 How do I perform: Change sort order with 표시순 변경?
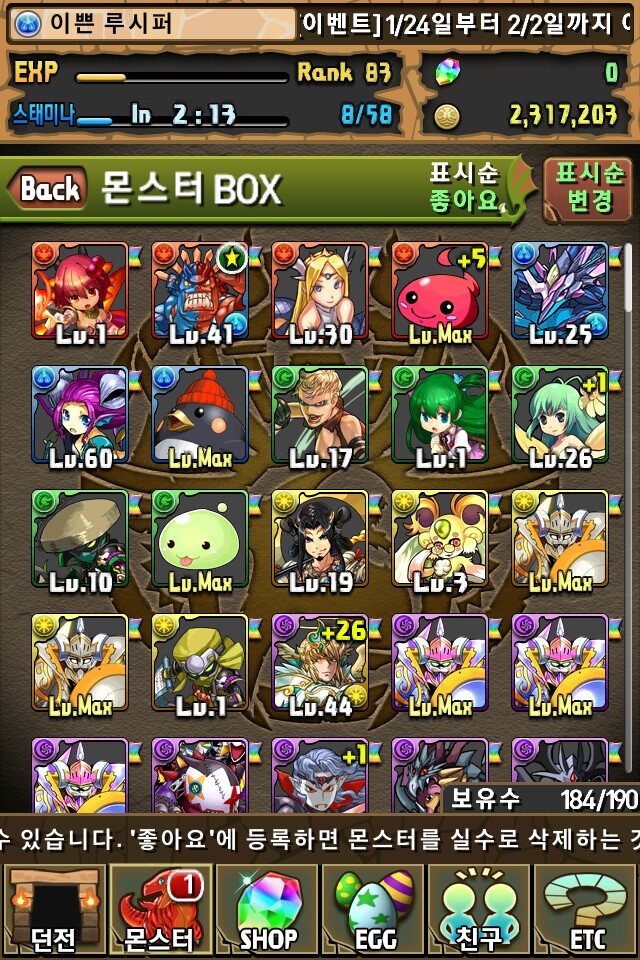point(588,187)
